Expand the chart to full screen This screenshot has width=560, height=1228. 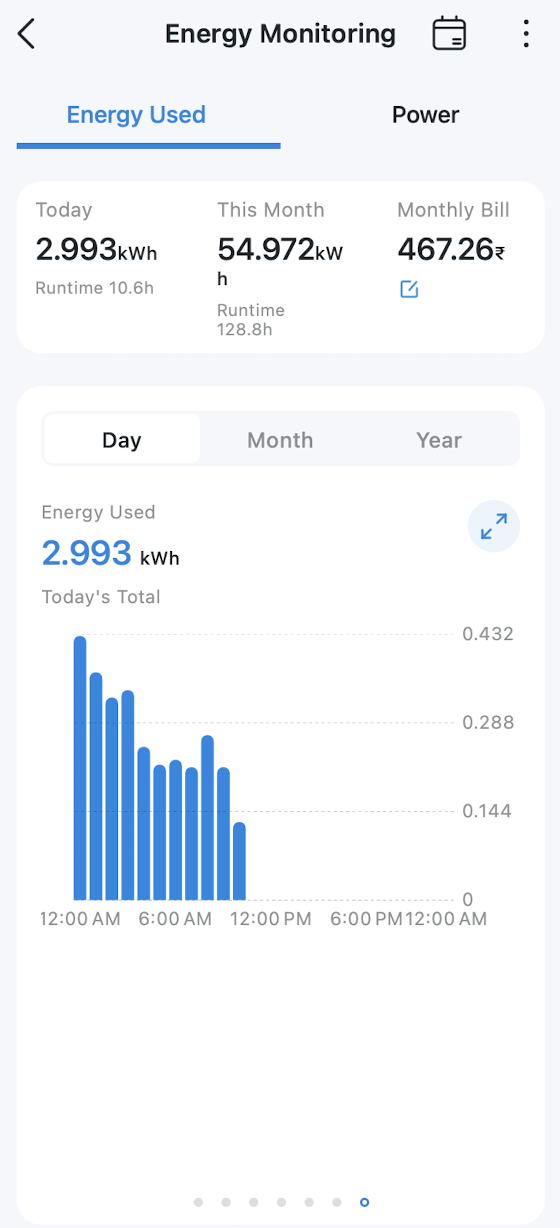click(494, 526)
